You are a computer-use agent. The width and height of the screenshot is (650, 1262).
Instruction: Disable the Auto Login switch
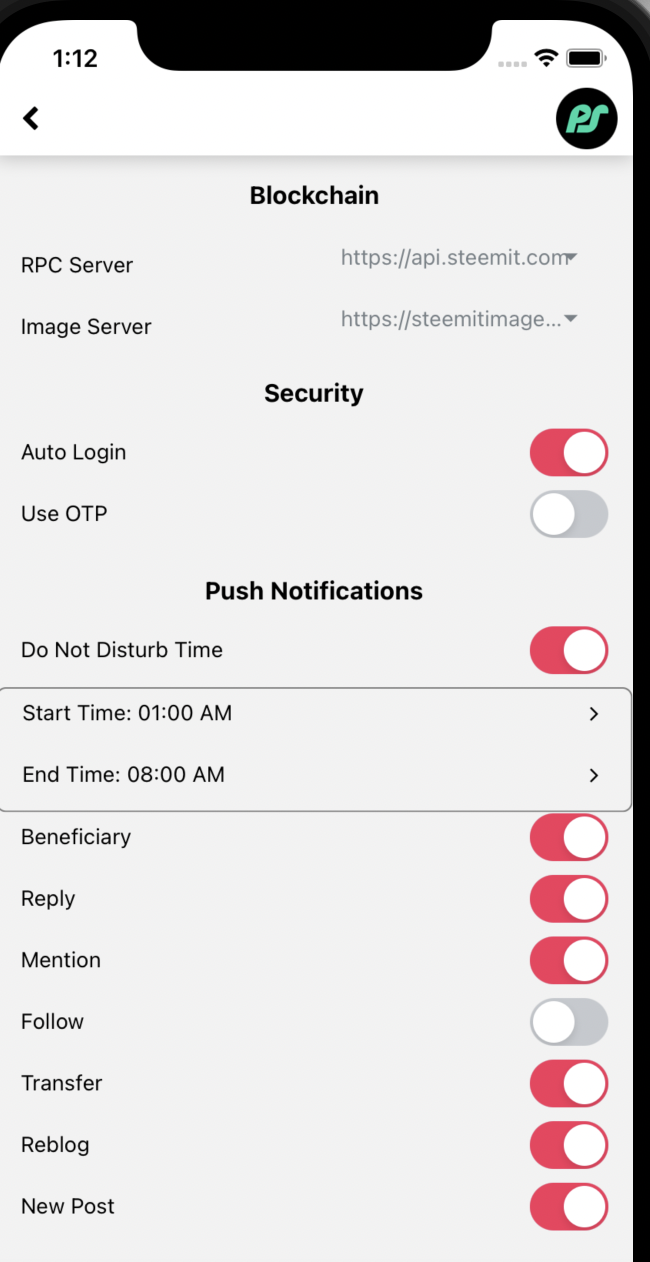click(568, 453)
